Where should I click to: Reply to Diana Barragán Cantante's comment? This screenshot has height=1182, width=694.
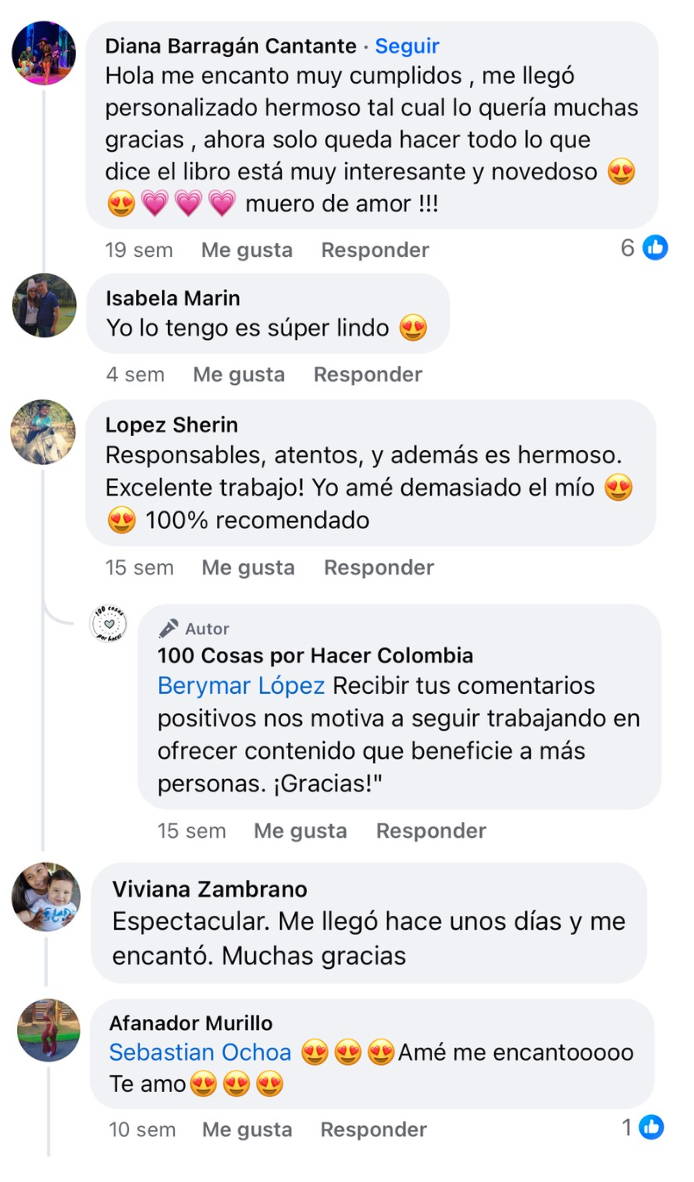pyautogui.click(x=374, y=250)
